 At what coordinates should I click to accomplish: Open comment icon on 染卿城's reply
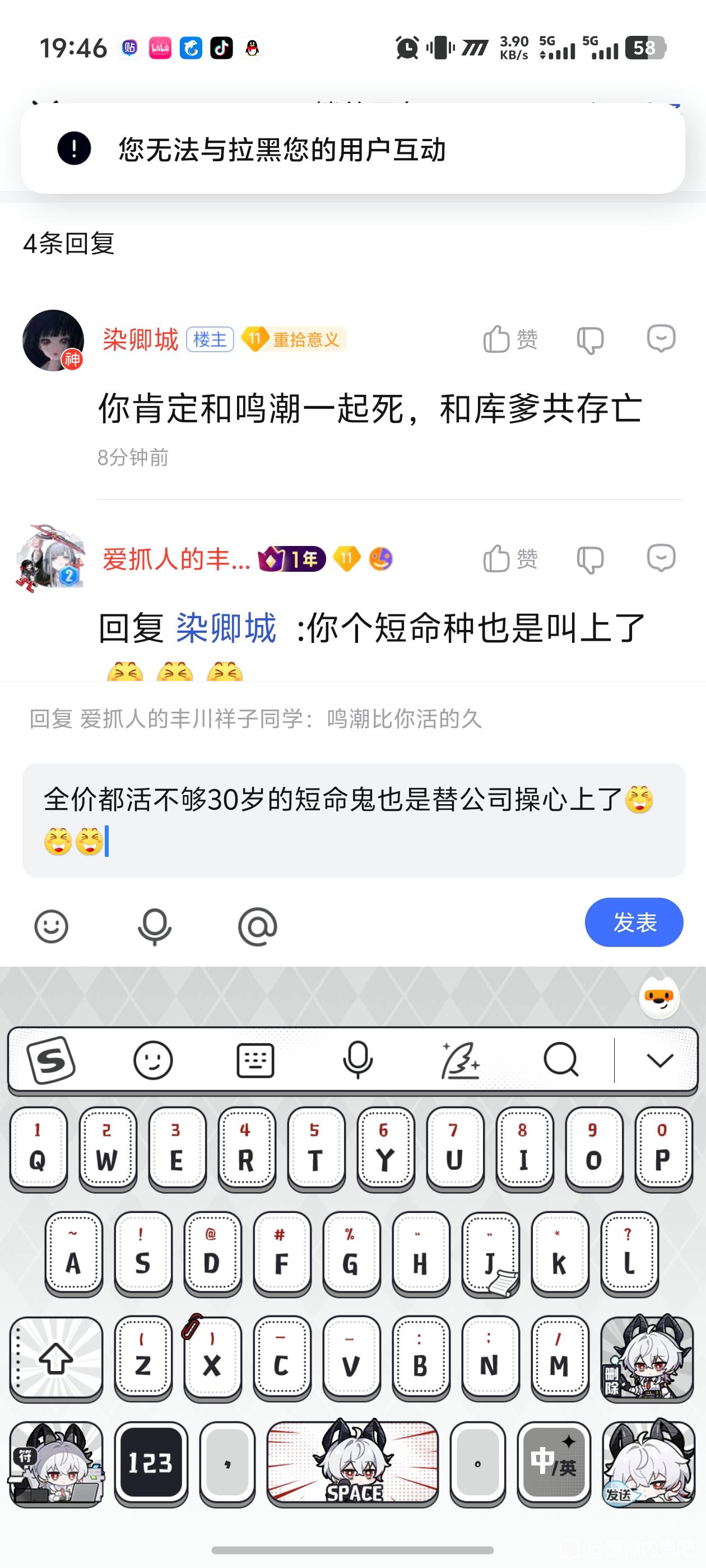coord(661,339)
